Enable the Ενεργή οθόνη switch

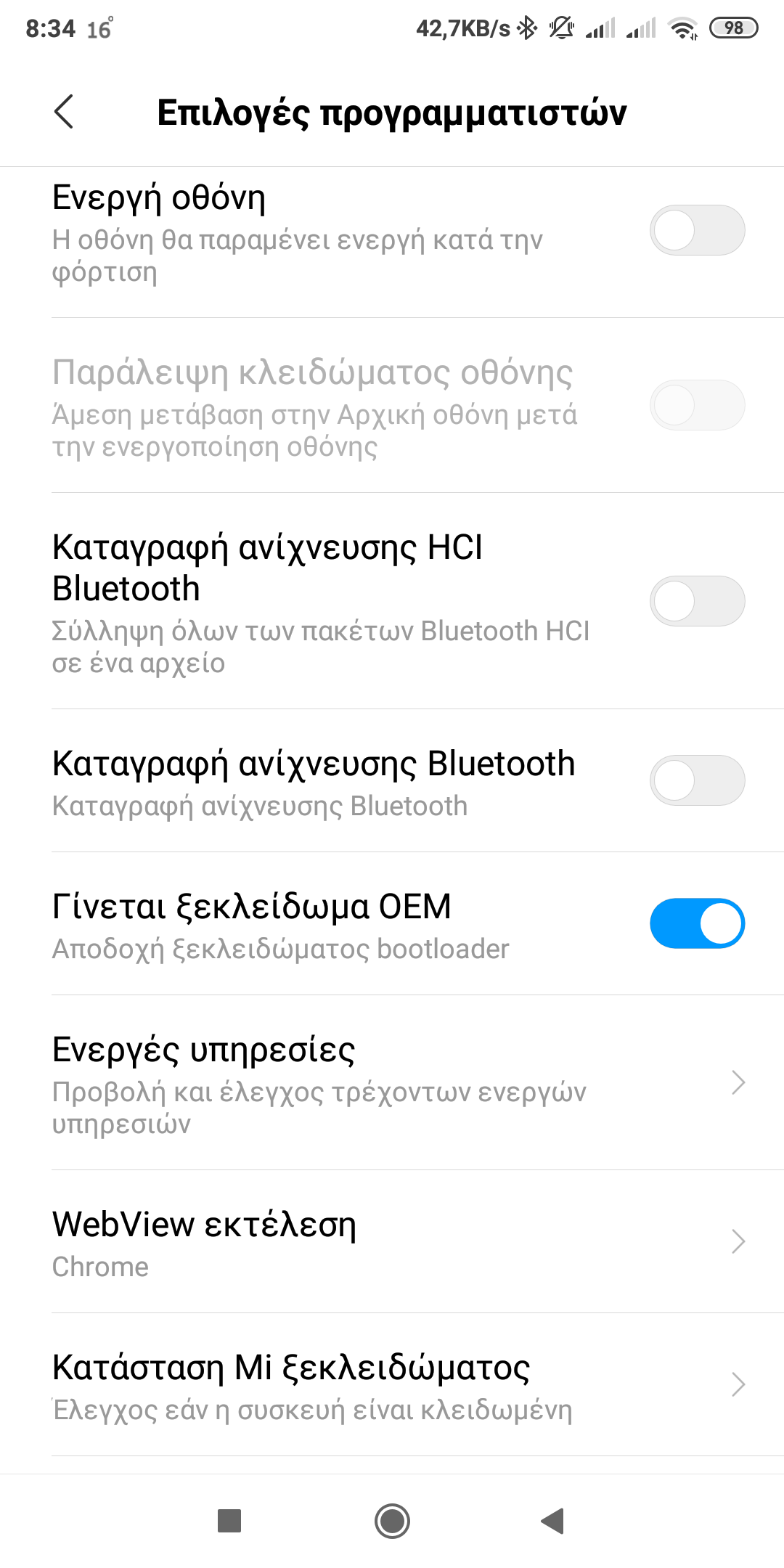[x=697, y=230]
